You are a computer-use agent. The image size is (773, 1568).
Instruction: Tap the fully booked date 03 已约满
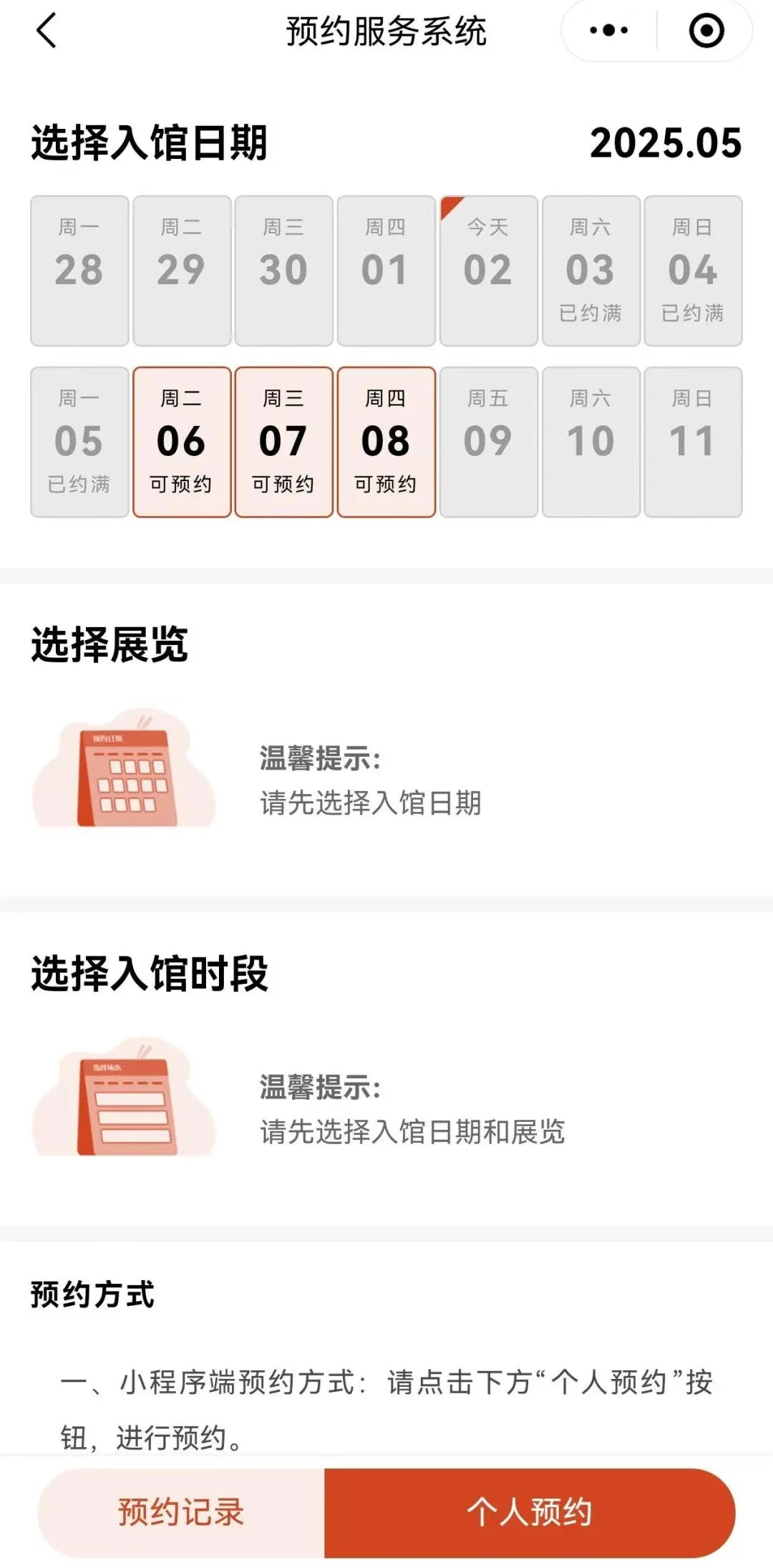click(x=589, y=268)
